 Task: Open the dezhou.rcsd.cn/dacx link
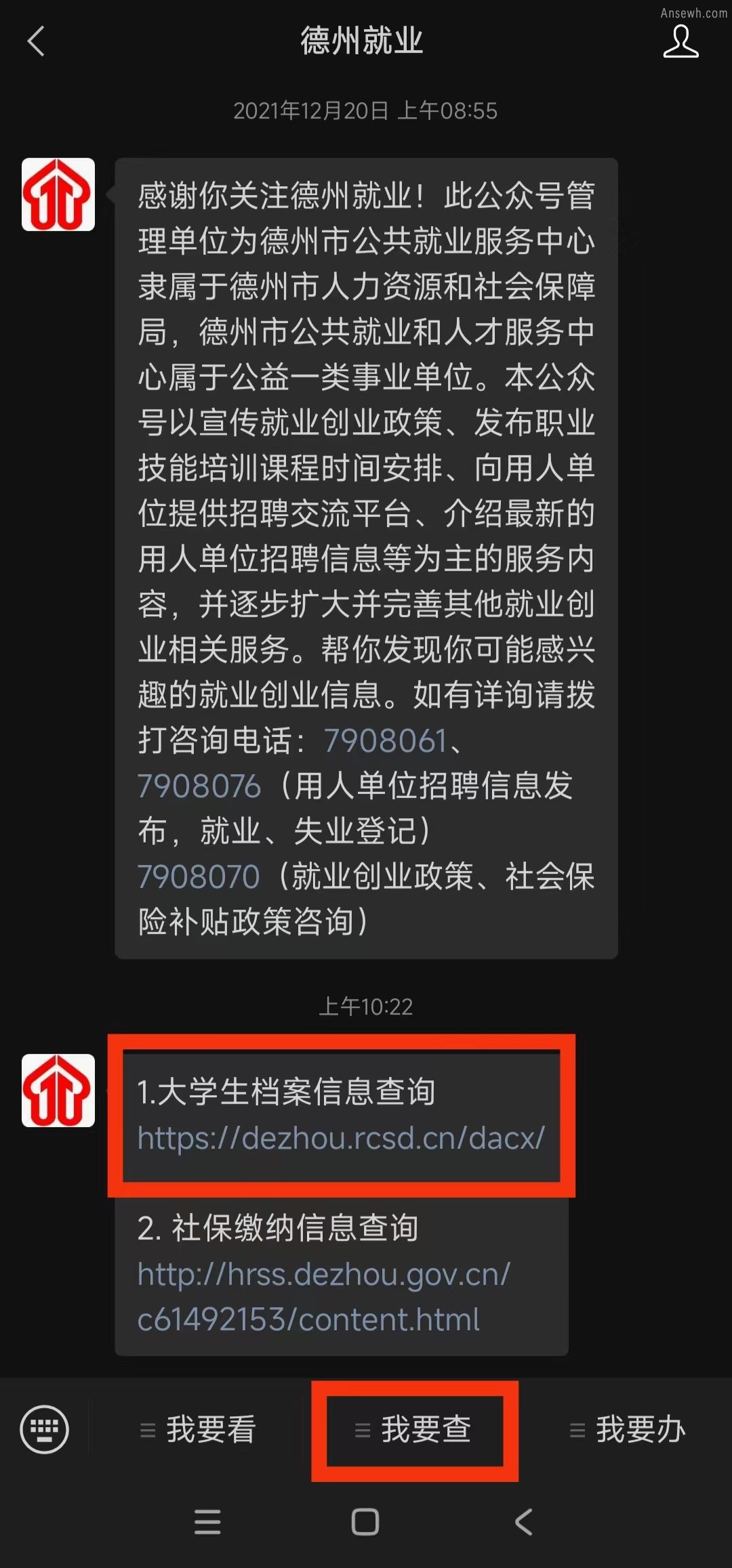[340, 1139]
